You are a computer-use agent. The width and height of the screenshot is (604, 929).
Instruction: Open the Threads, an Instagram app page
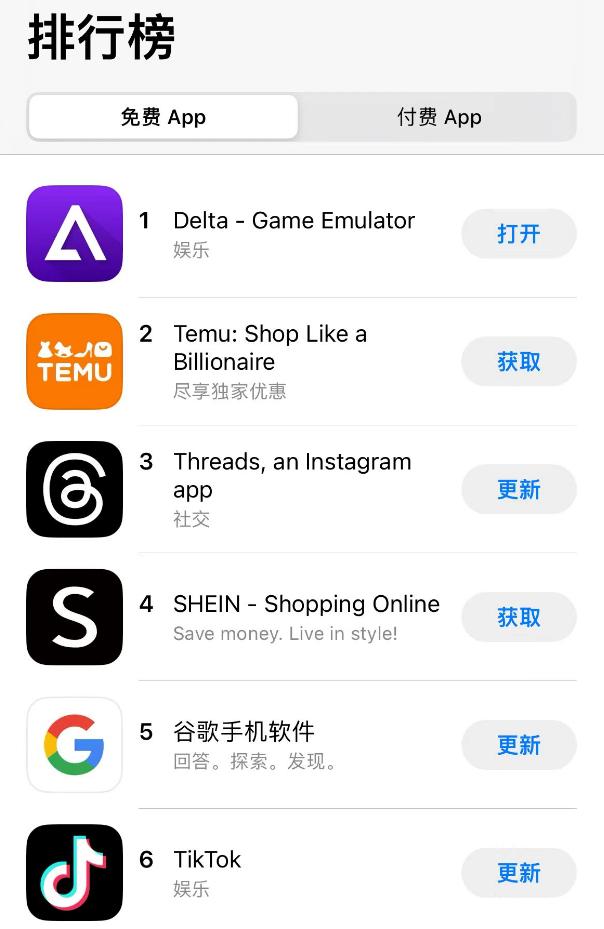tap(292, 475)
